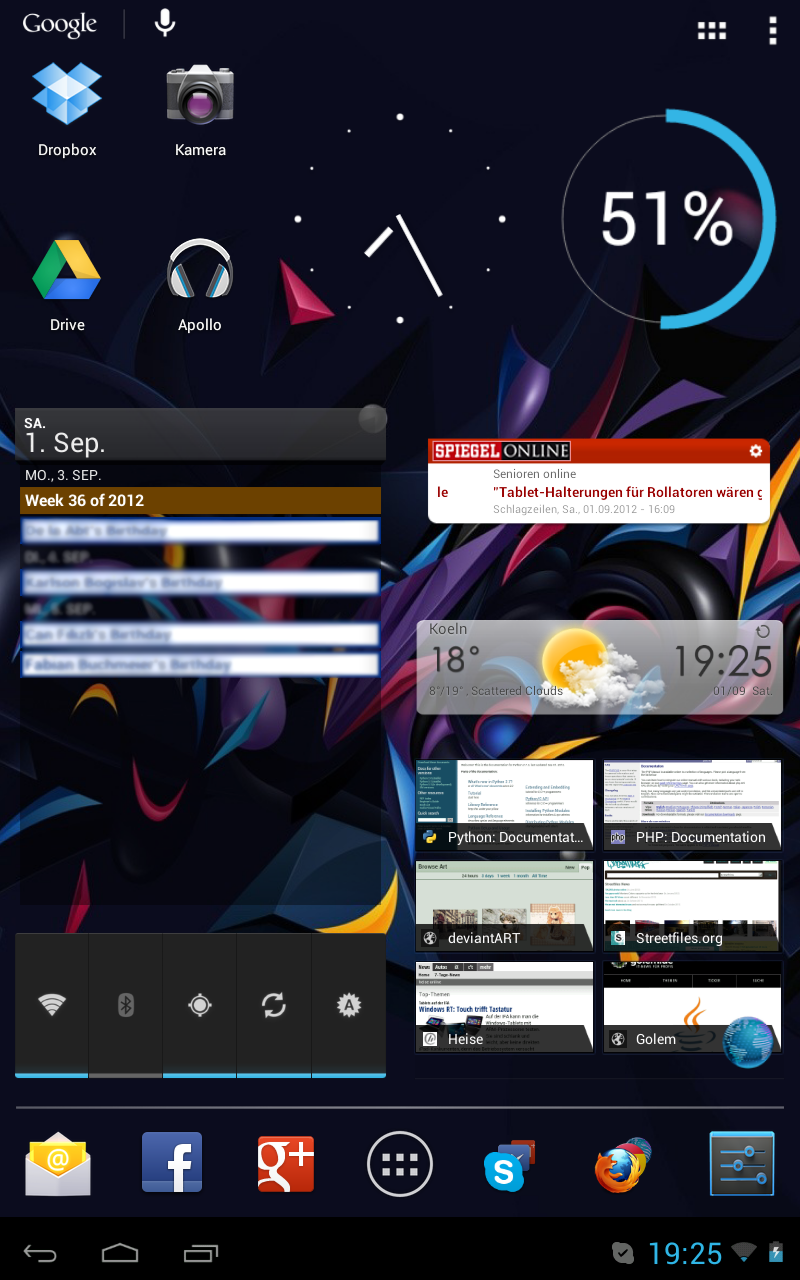
Task: Open Google search box
Action: click(59, 25)
